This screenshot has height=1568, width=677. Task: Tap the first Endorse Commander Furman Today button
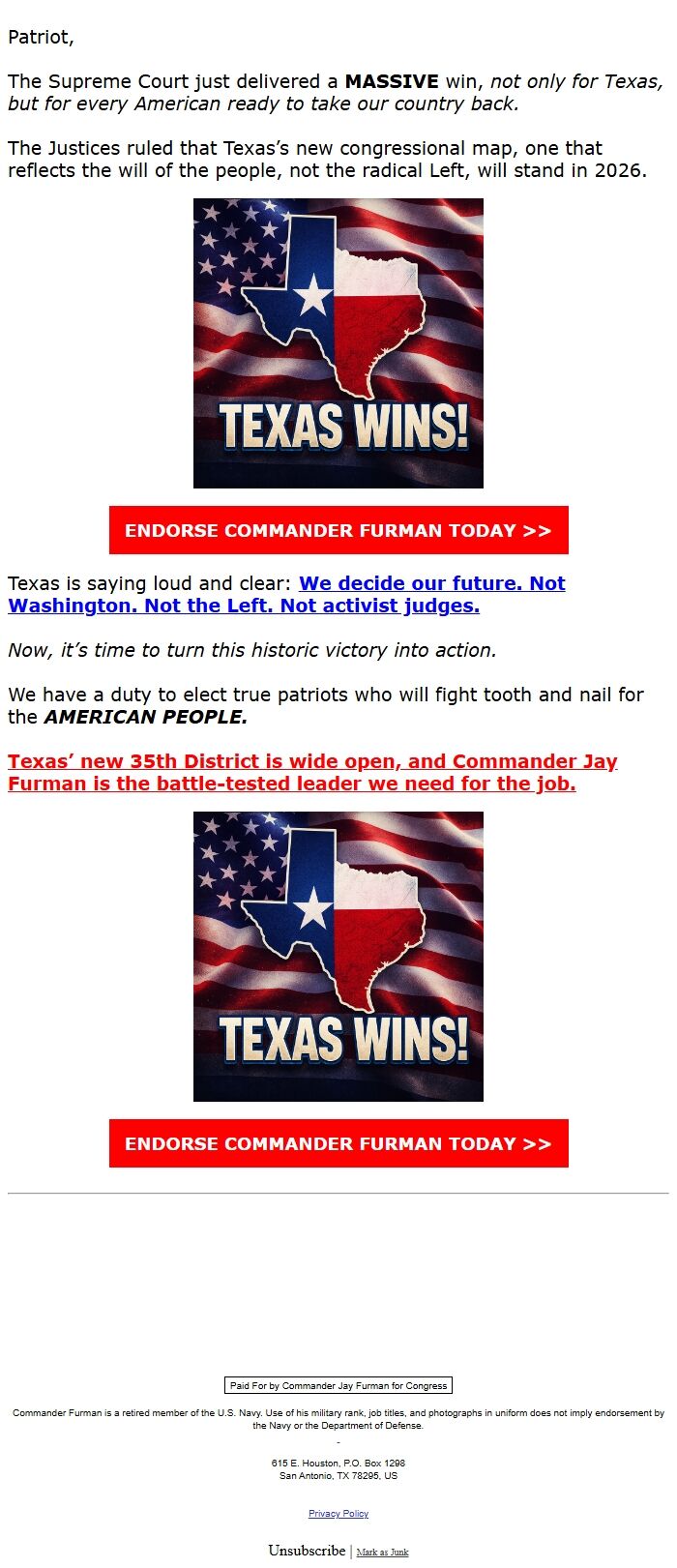tap(338, 530)
